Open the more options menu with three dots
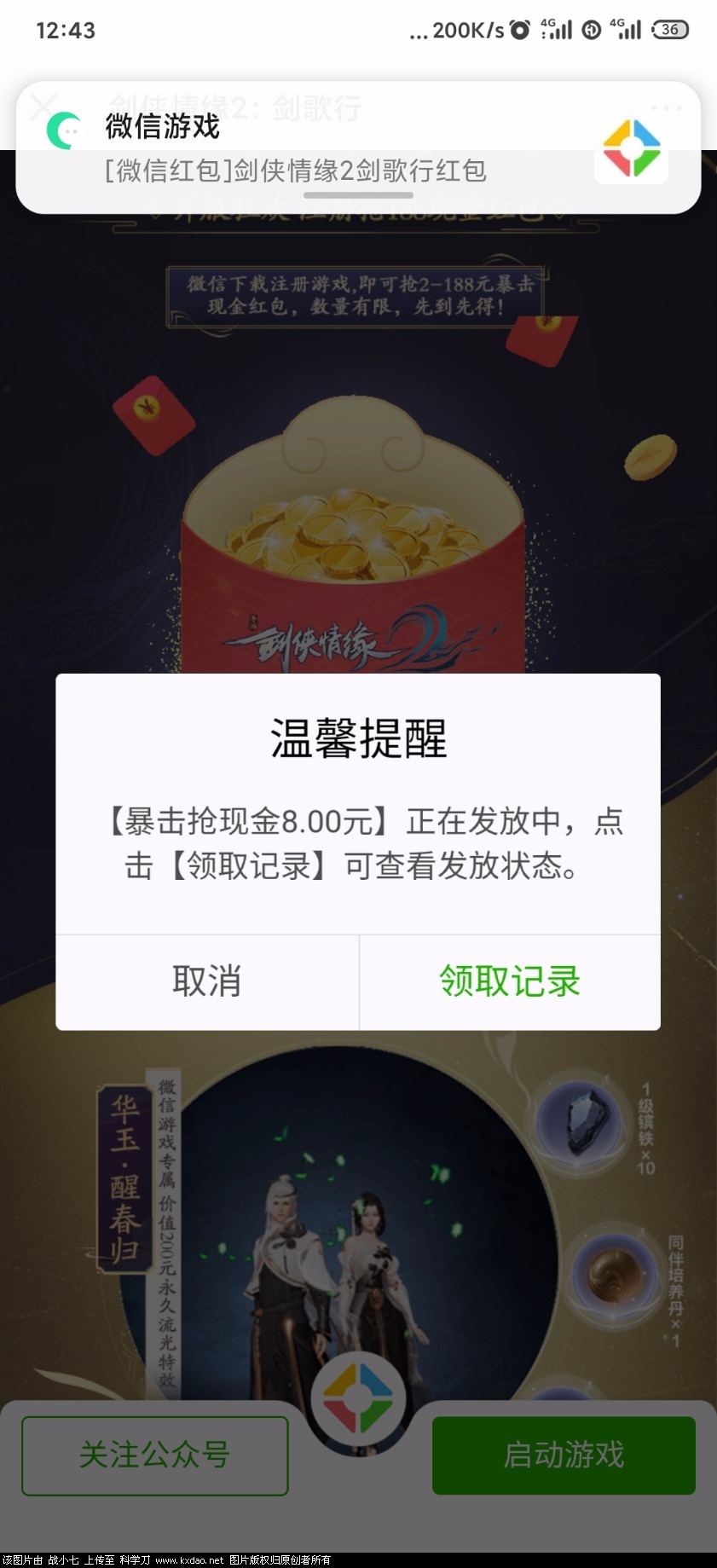The height and width of the screenshot is (1568, 717). tap(666, 107)
